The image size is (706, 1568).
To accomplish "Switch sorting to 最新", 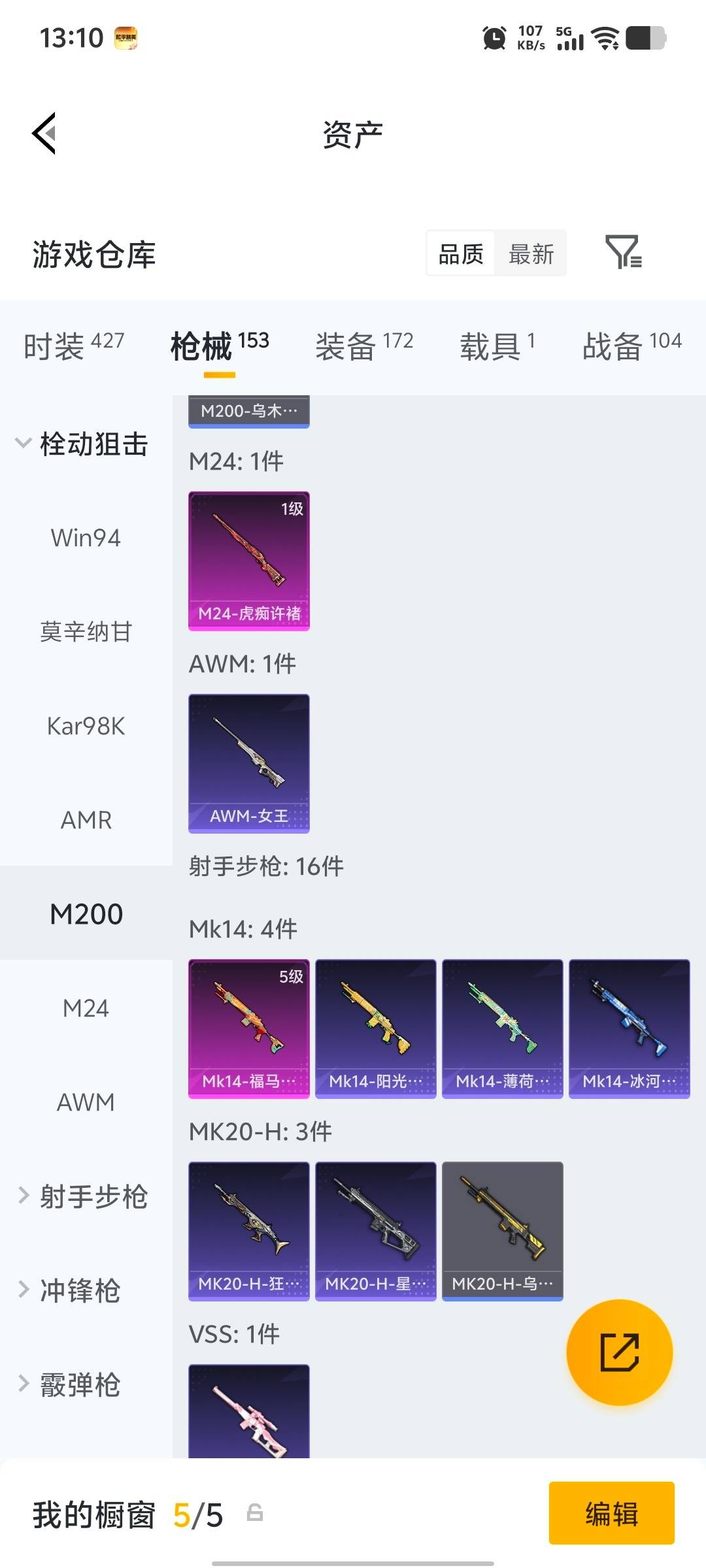I will click(531, 253).
